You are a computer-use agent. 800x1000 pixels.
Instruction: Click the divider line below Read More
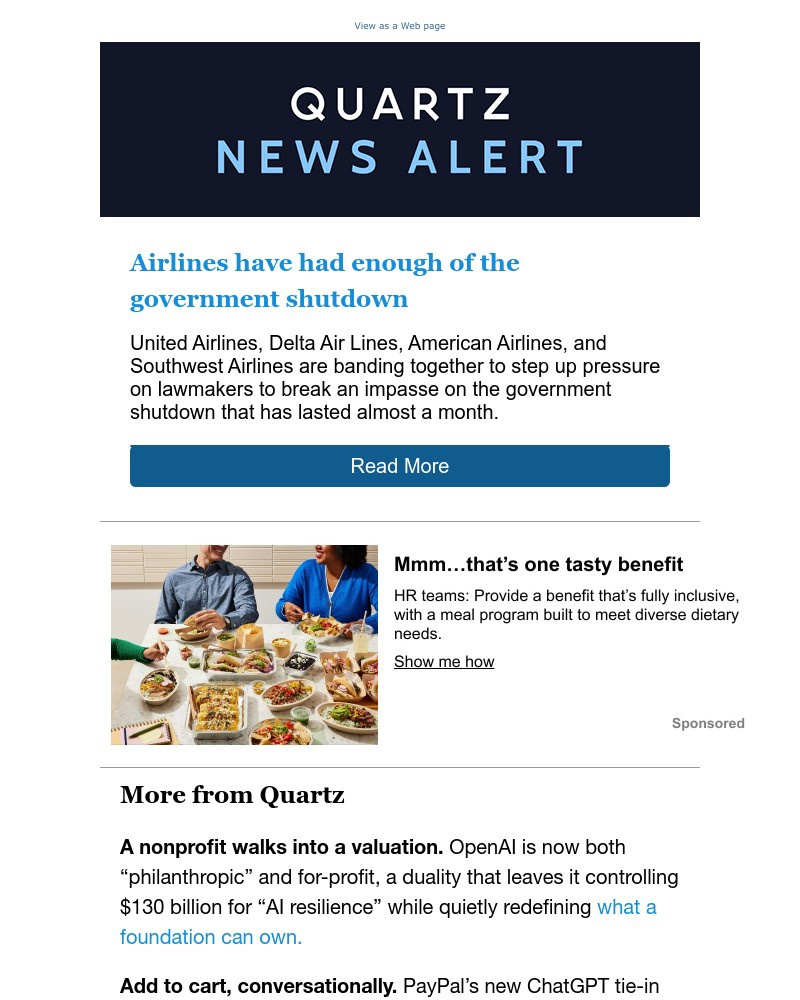[x=399, y=521]
